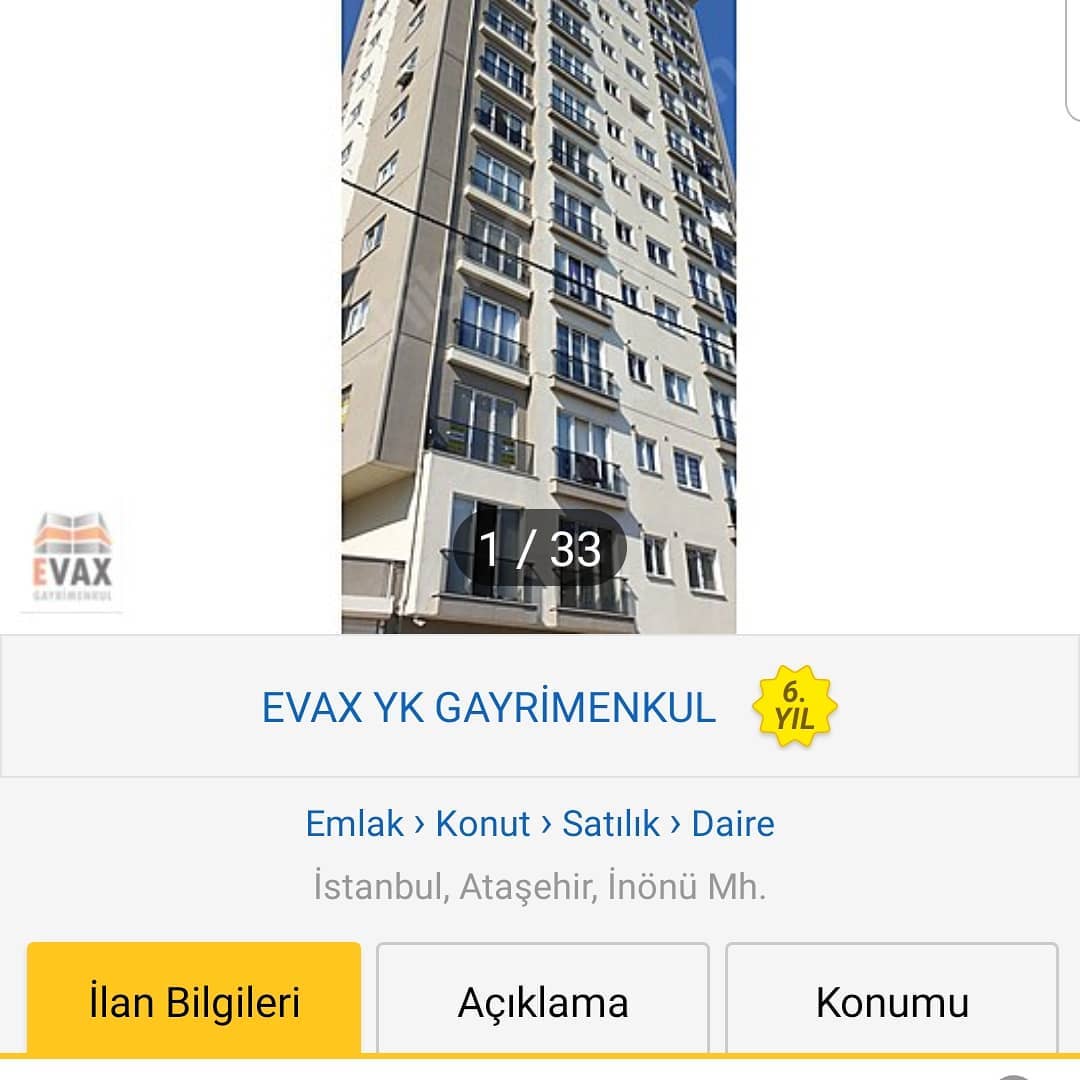The height and width of the screenshot is (1080, 1080).
Task: Open EVAX YK GAYRİMENKUL store page
Action: pos(488,708)
